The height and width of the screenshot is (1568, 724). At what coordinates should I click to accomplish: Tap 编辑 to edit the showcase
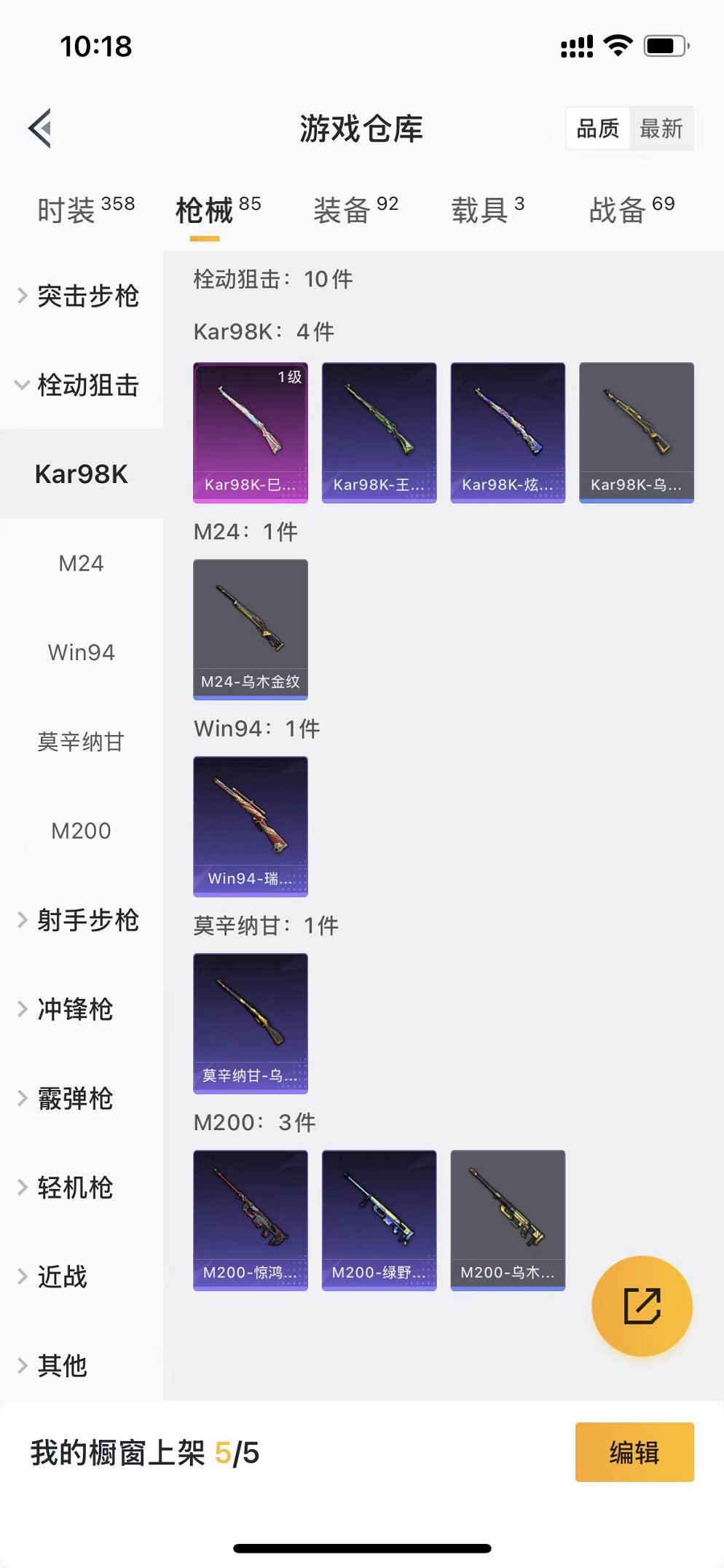coord(634,1451)
